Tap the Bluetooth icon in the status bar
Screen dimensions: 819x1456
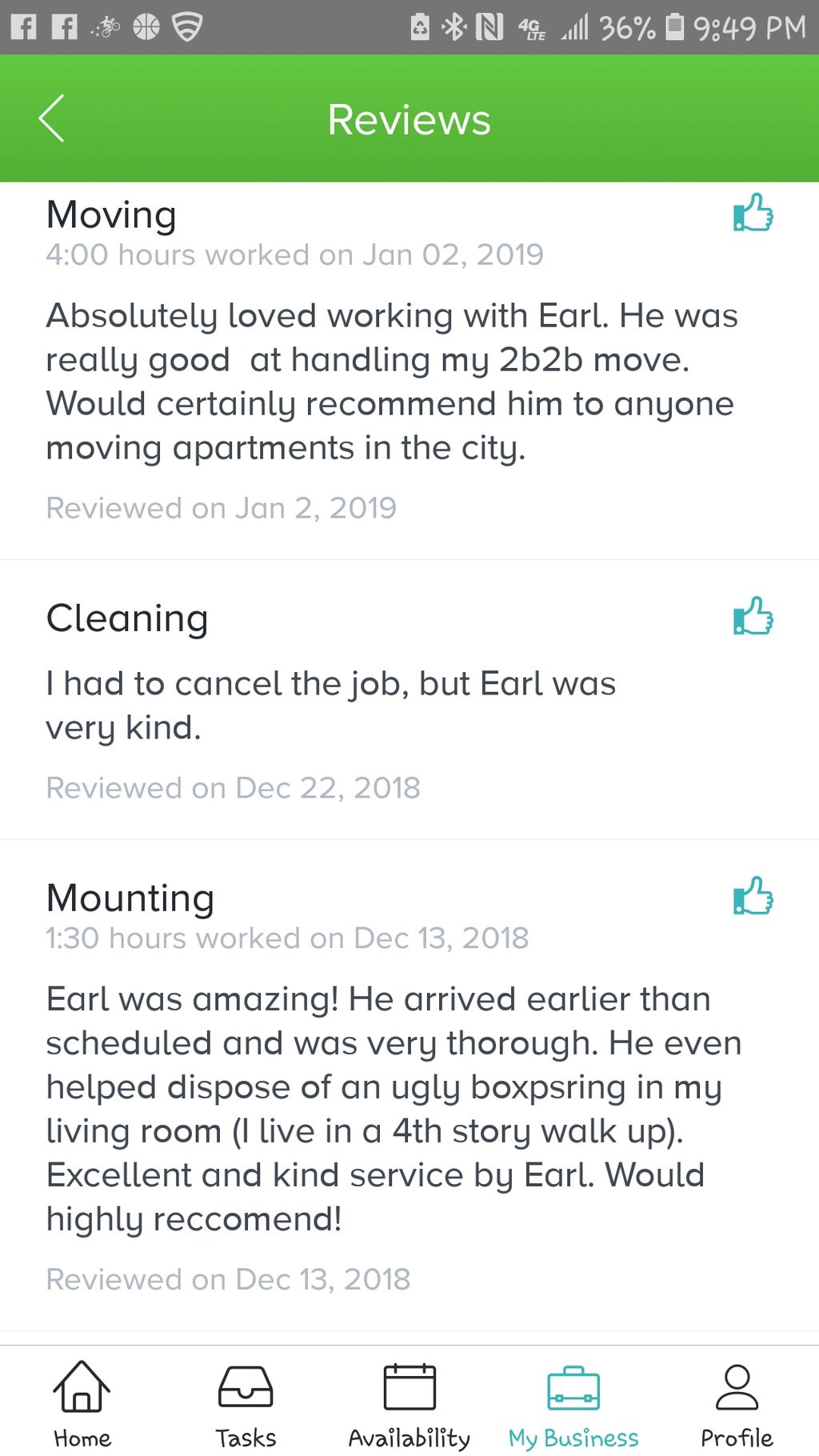[454, 26]
